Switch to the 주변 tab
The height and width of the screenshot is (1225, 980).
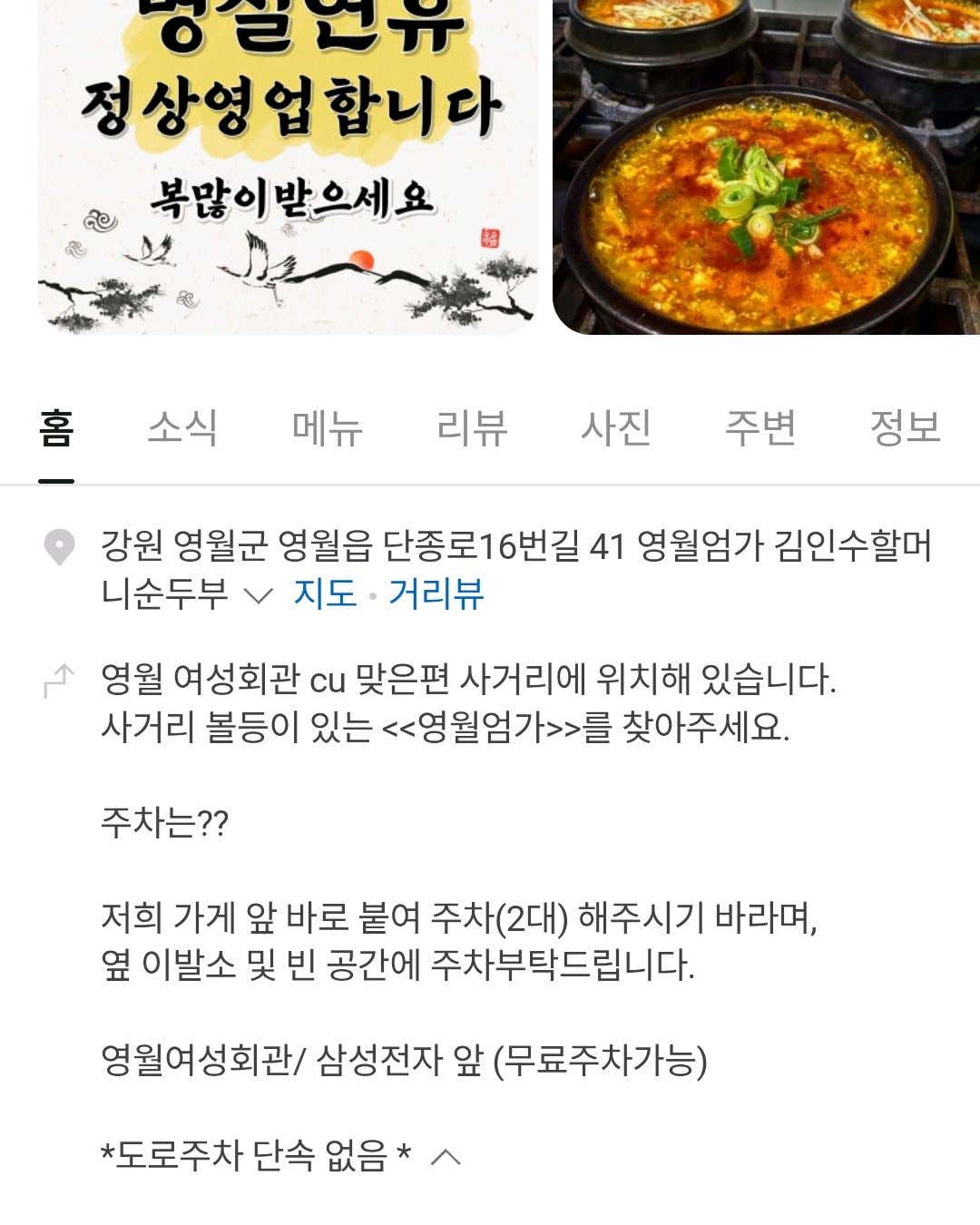759,427
